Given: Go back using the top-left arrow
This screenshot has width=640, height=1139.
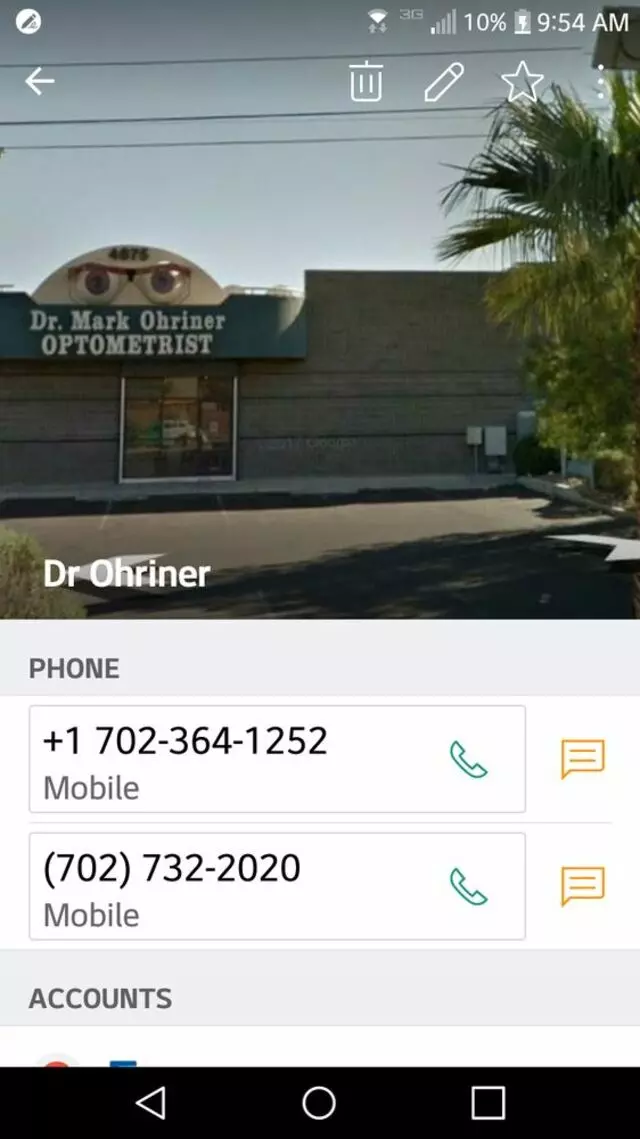Looking at the screenshot, I should 40,82.
